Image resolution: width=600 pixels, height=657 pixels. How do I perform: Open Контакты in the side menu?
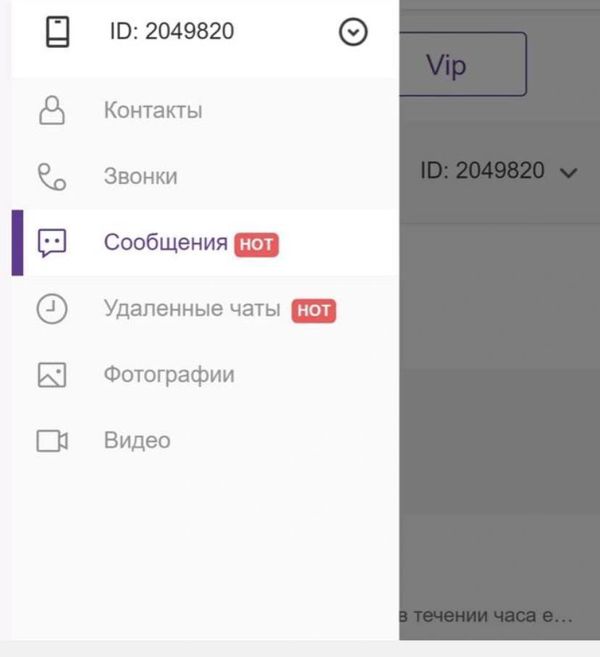tap(152, 110)
